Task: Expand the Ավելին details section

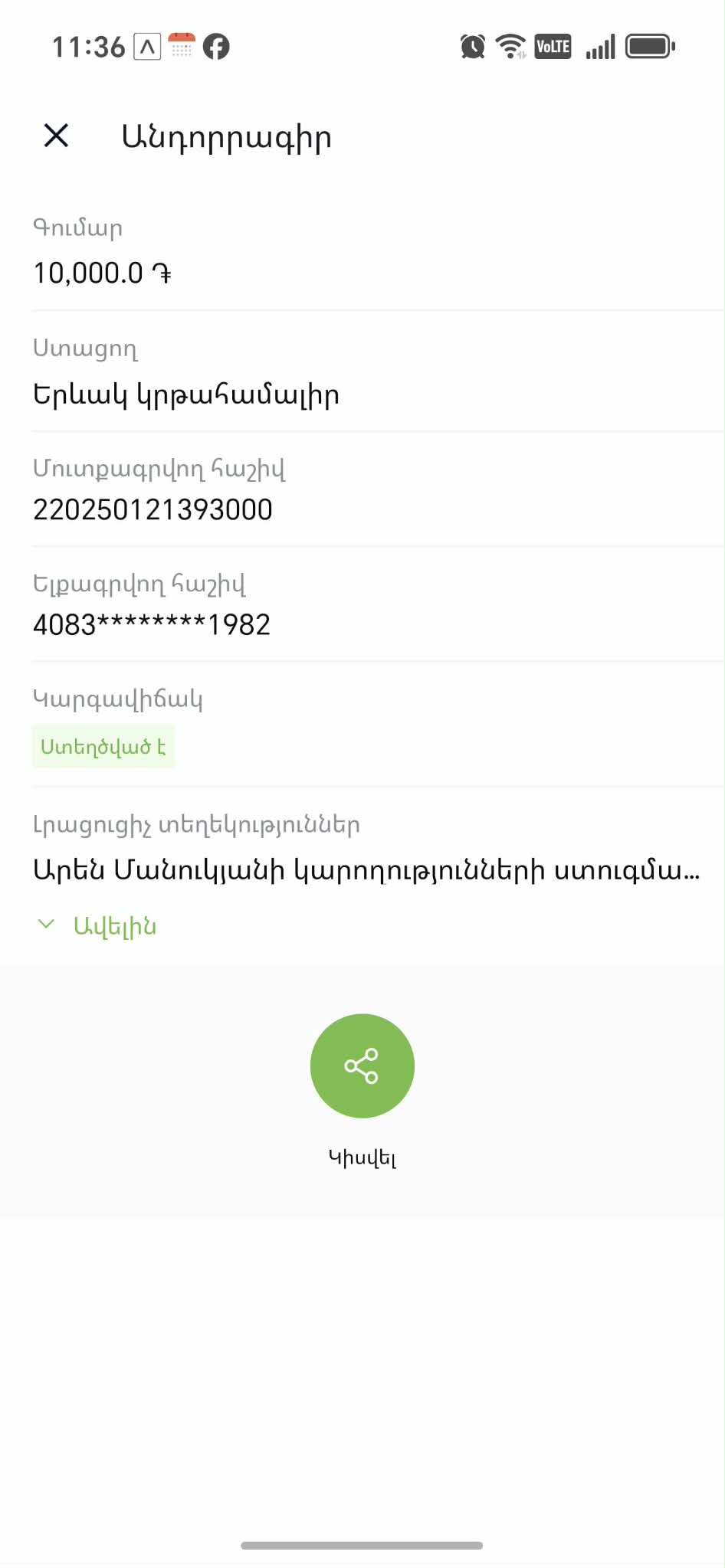Action: point(98,926)
